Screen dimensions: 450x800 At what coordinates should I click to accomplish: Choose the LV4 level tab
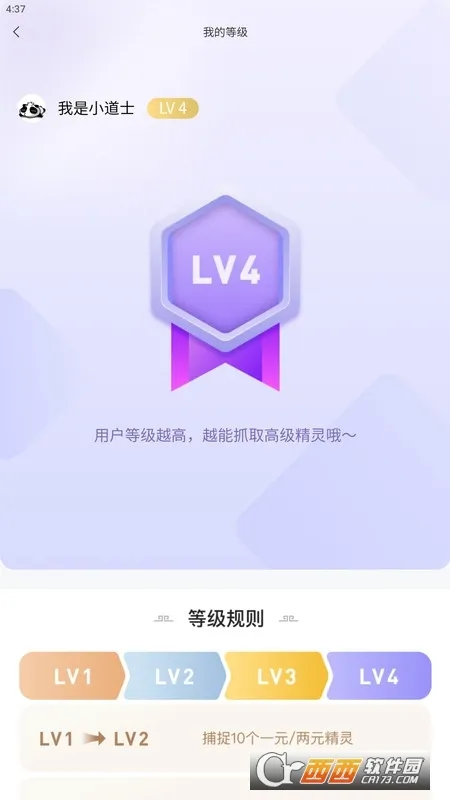coord(379,676)
